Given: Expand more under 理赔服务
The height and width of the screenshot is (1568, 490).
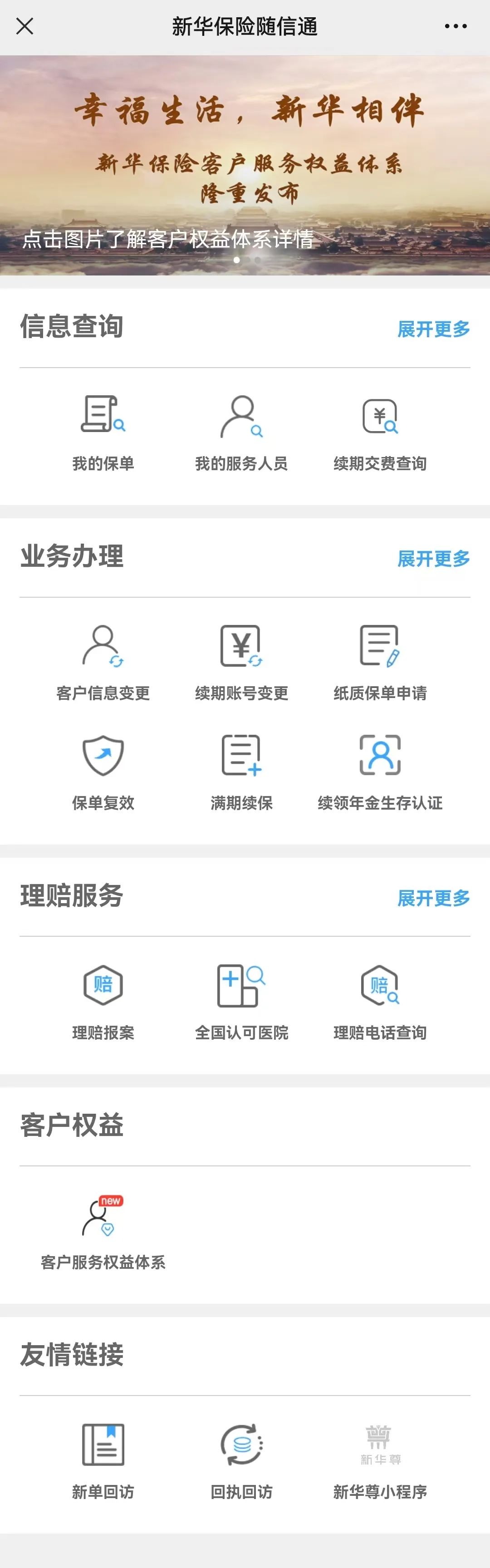Looking at the screenshot, I should point(433,898).
